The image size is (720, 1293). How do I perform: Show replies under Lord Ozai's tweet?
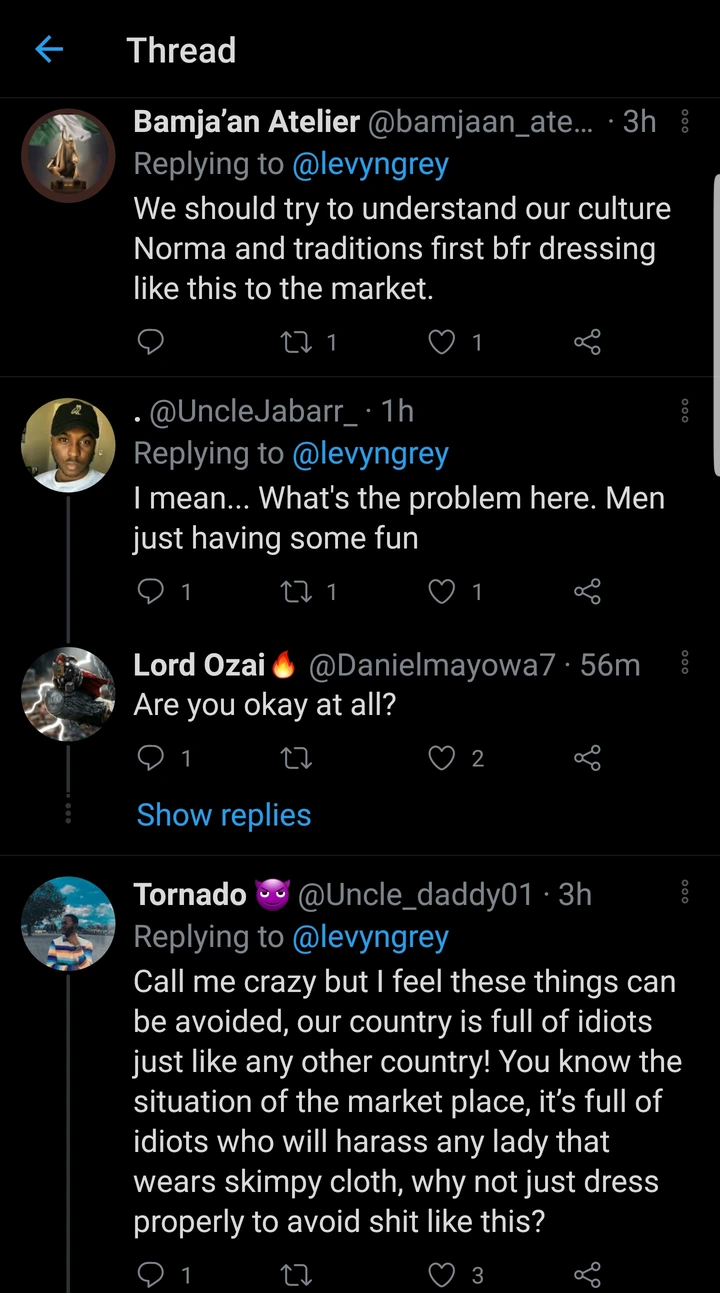click(x=224, y=815)
